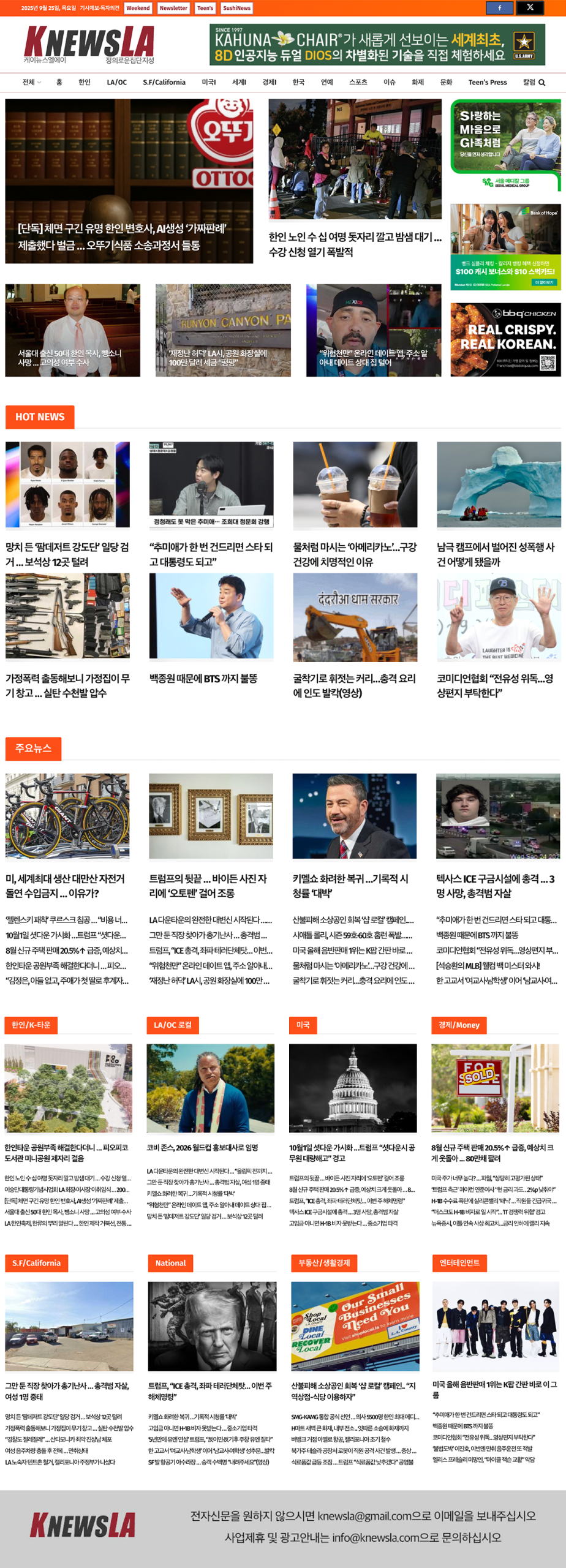Expand the 전체 menu dropdown
Viewport: 566px width, 1568px height.
point(31,83)
